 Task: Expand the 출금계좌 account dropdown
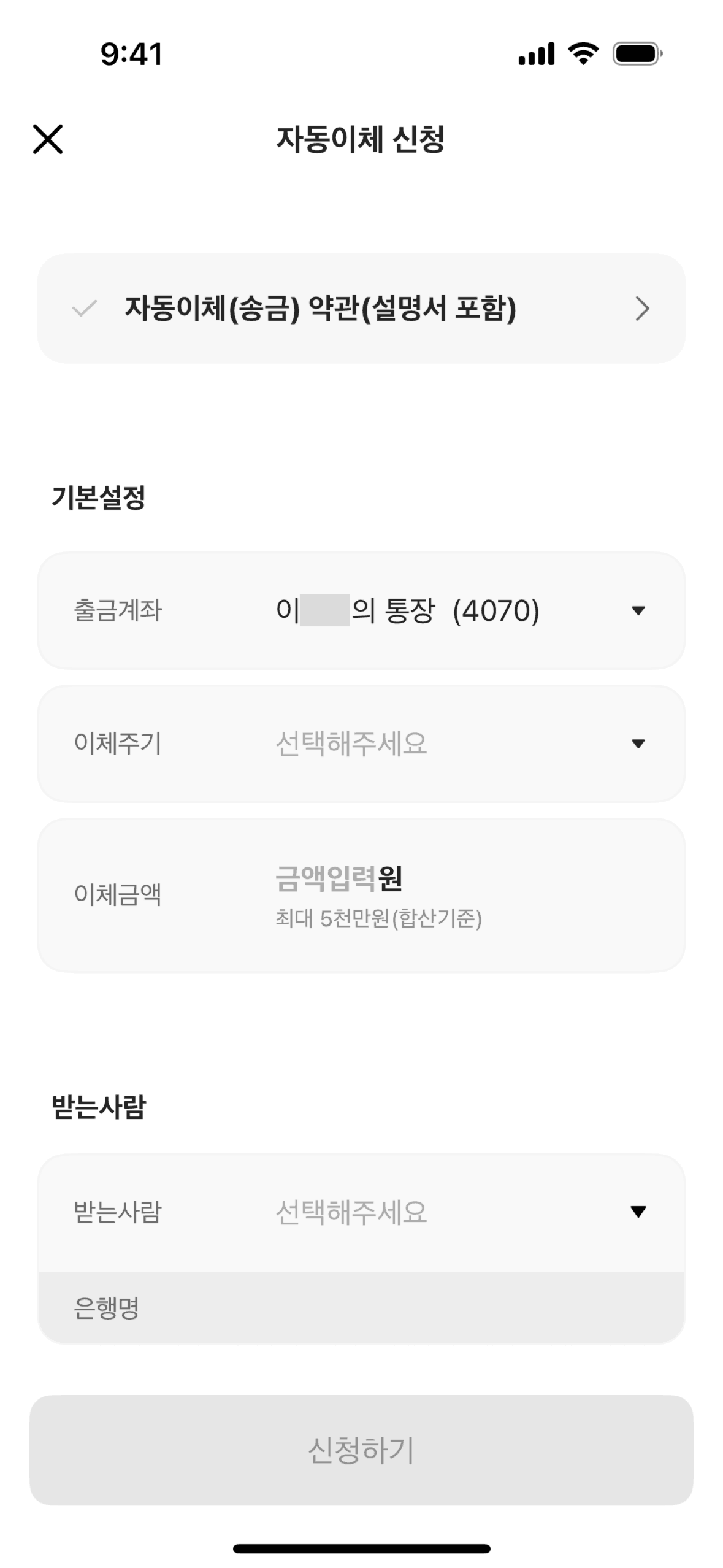(x=638, y=610)
